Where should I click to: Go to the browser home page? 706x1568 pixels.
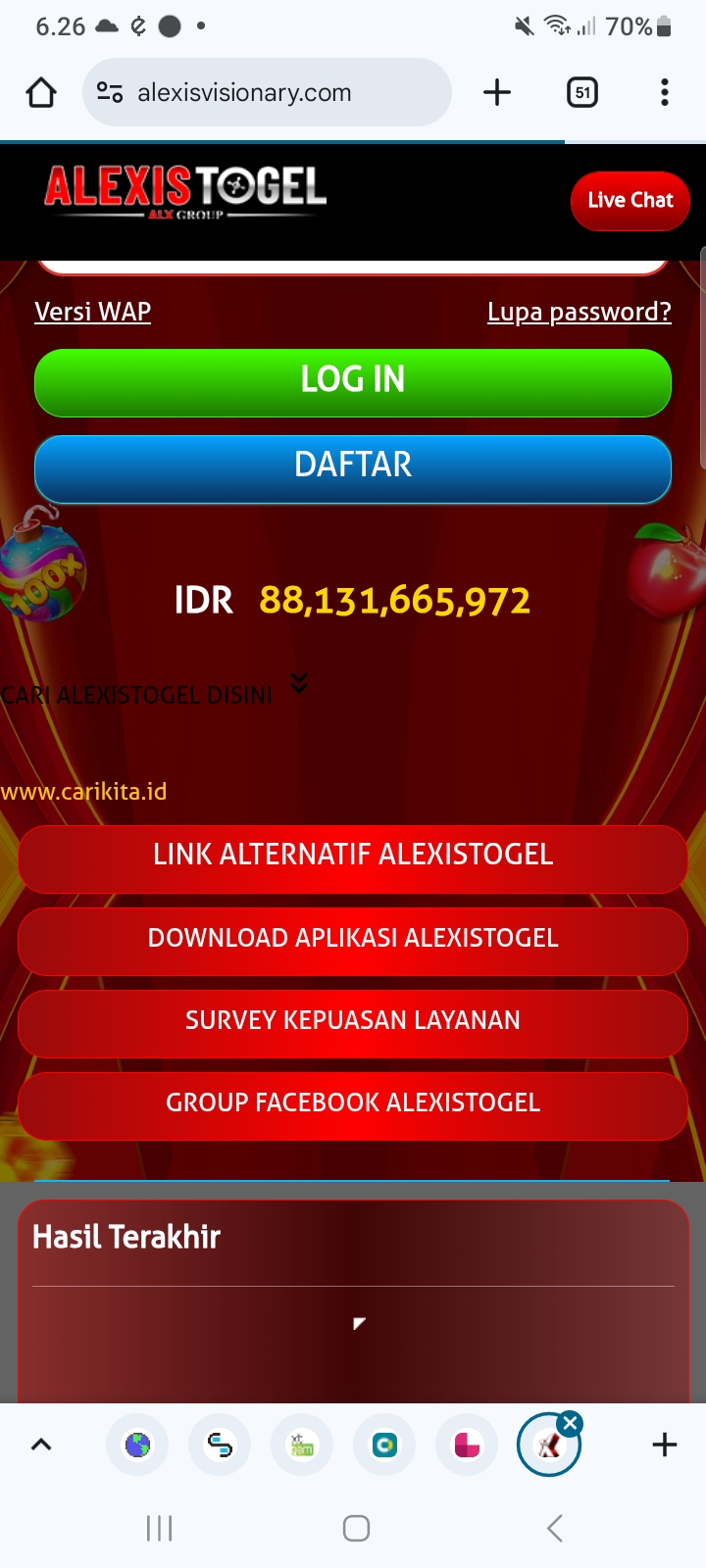click(41, 93)
